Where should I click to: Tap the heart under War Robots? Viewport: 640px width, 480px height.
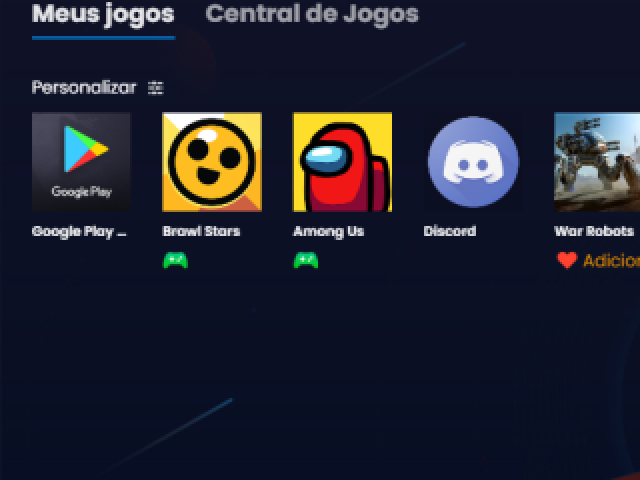[567, 261]
